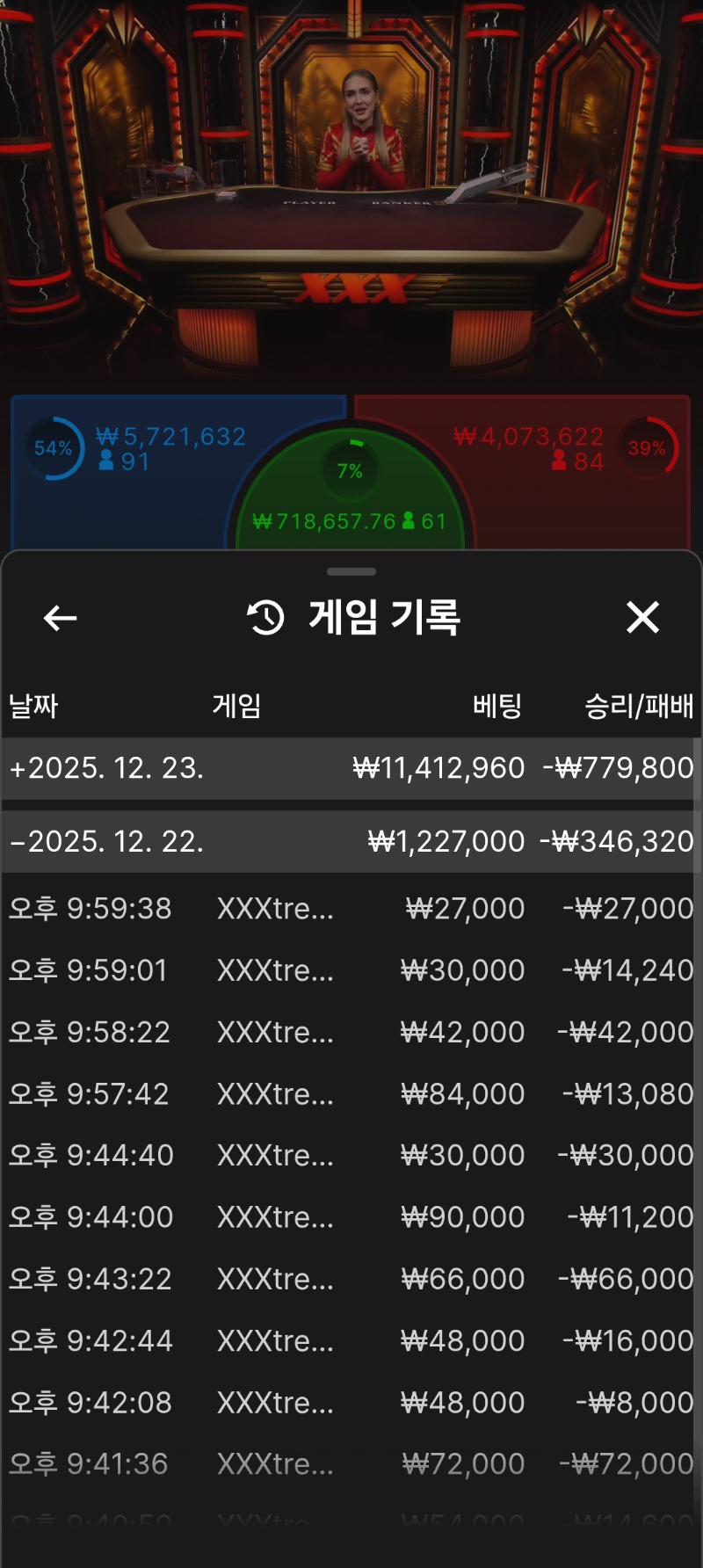Close the game history panel
Screen dimensions: 703x1568
pos(642,617)
